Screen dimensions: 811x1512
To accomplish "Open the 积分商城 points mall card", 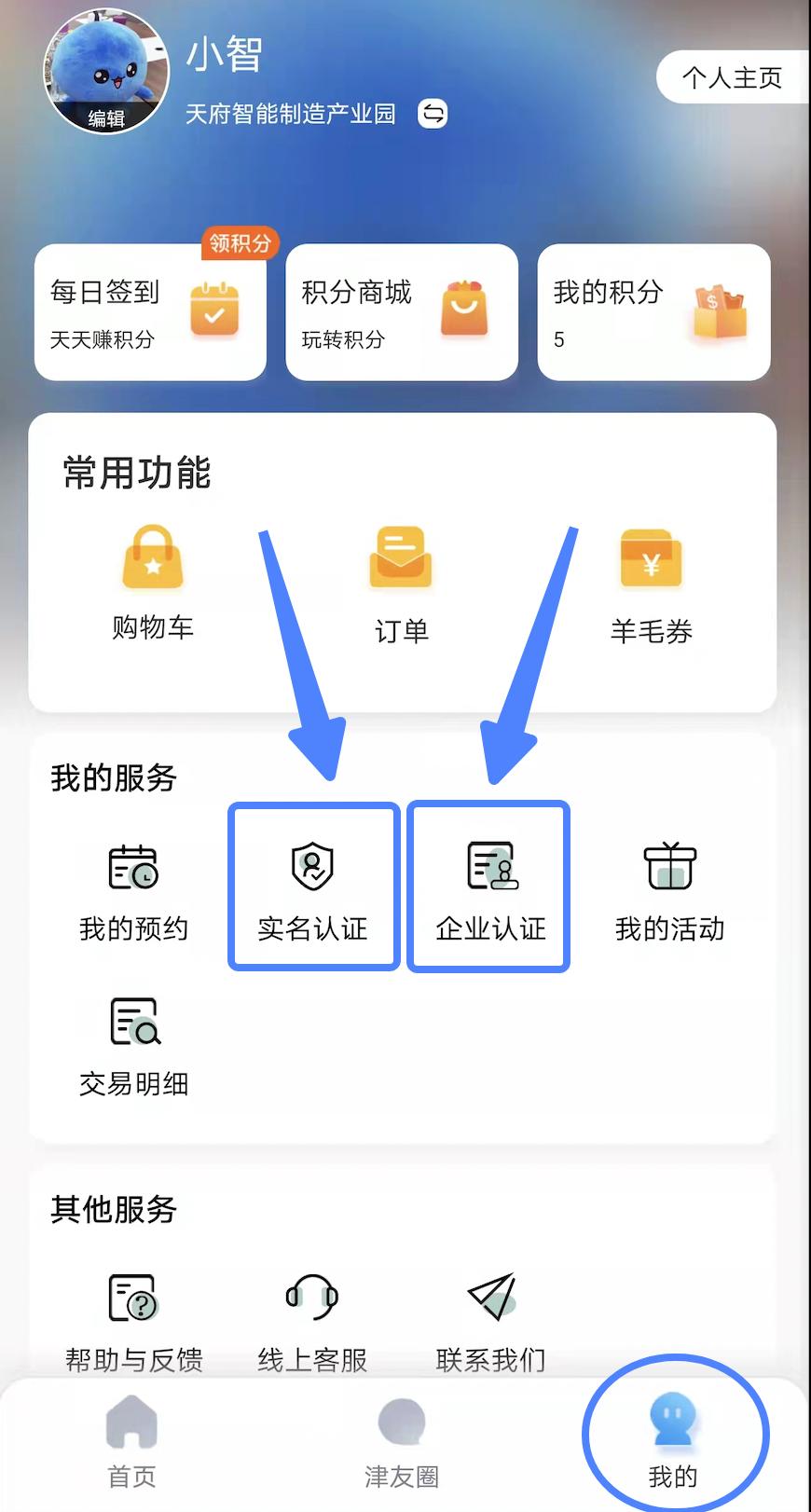I will coord(401,312).
